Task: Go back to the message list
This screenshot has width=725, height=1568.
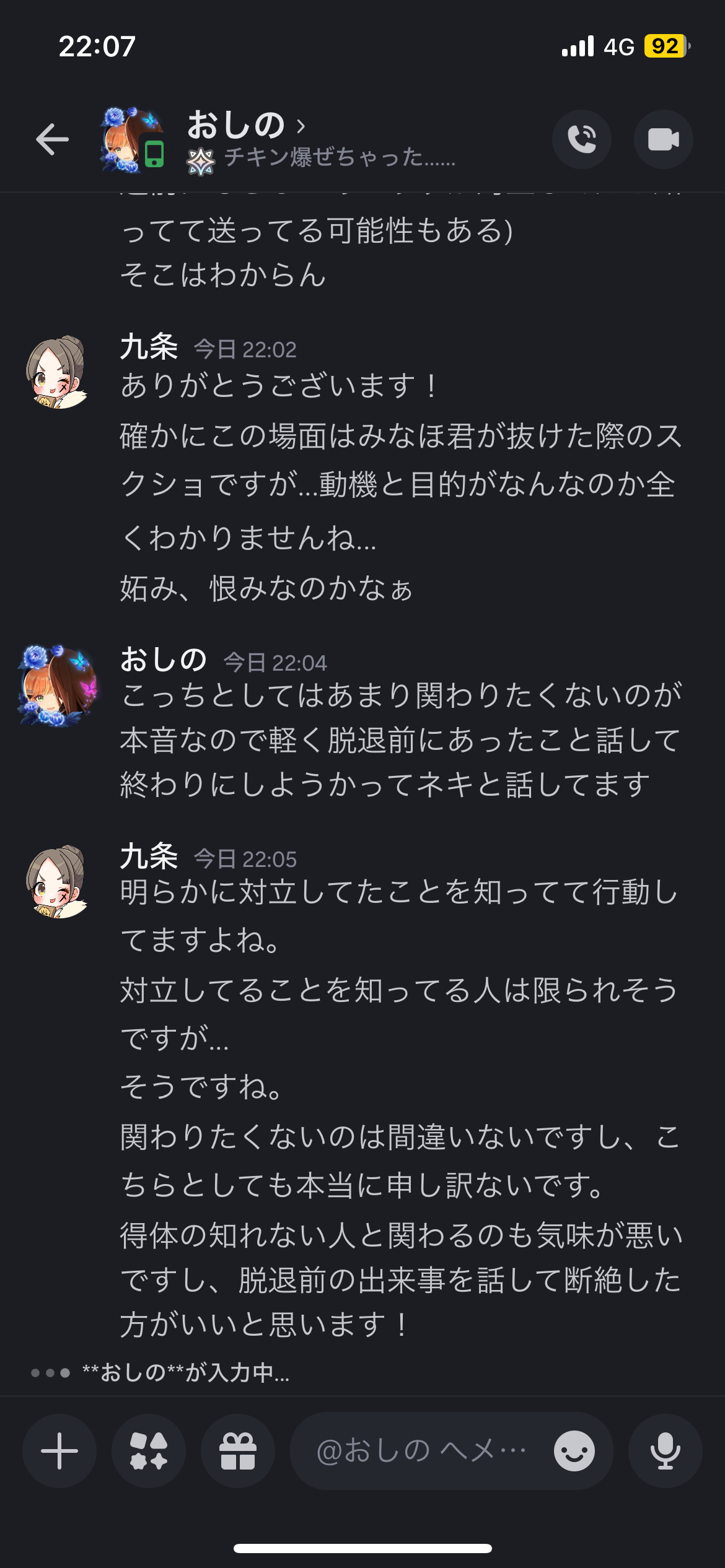Action: [53, 139]
